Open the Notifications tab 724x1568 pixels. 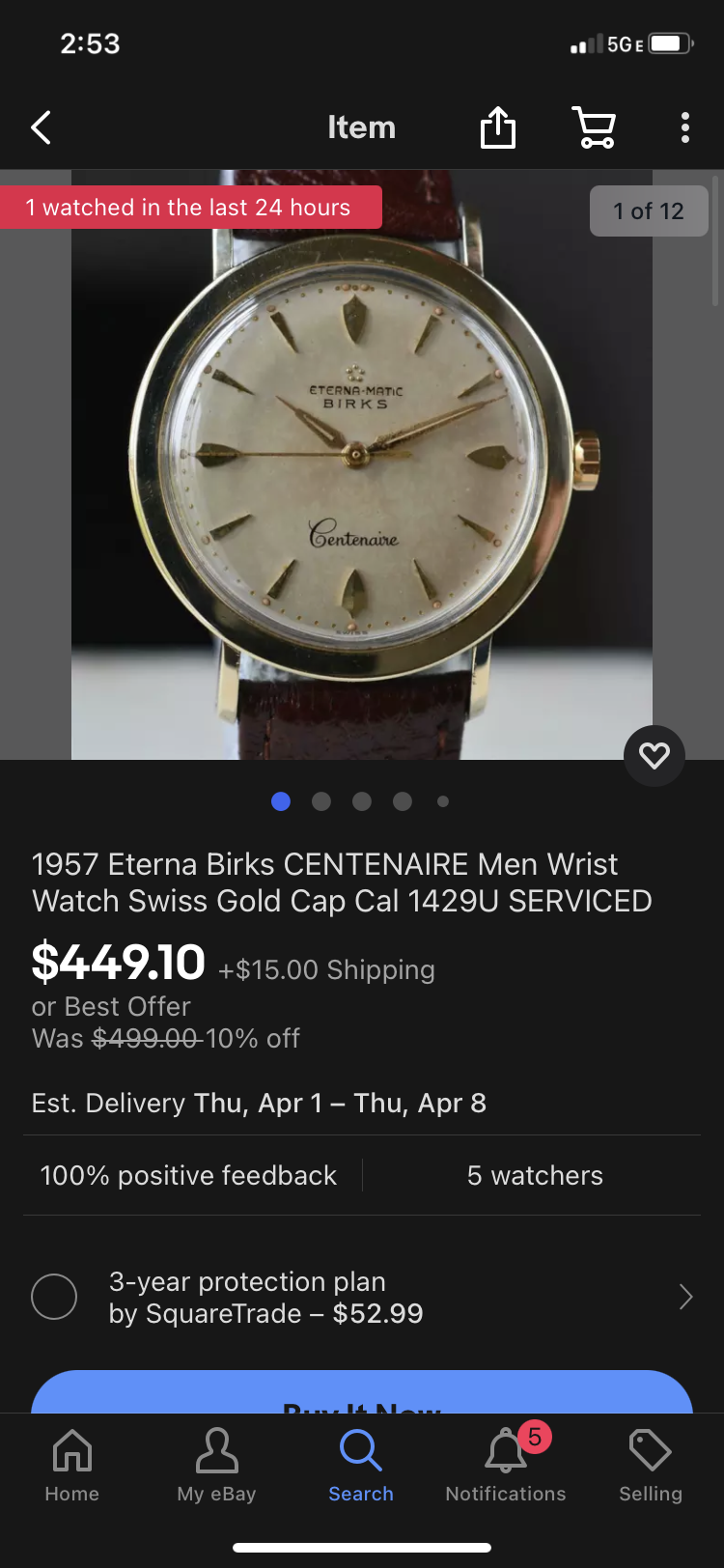point(506,1465)
